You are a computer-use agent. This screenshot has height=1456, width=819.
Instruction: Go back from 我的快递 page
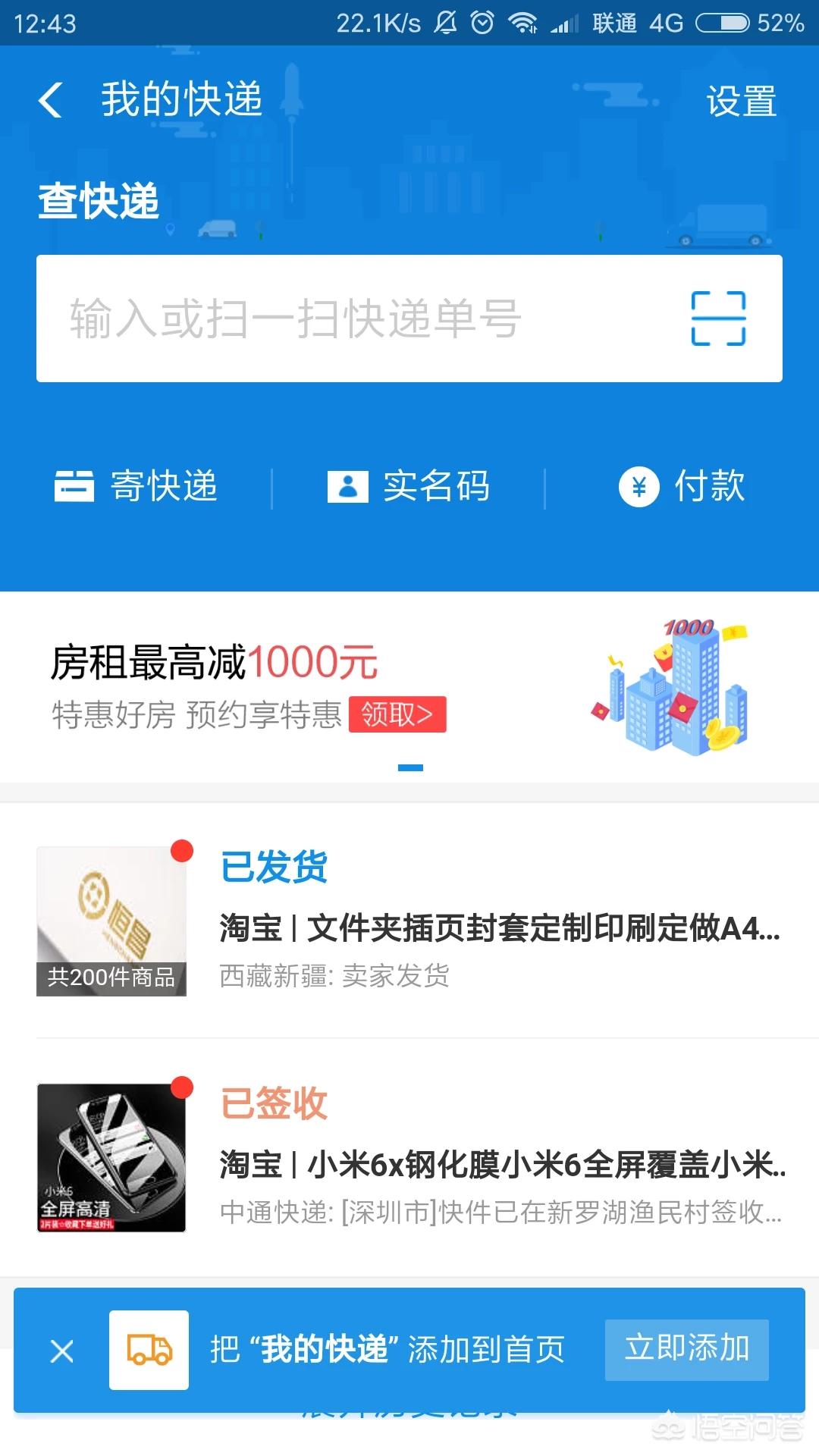point(50,100)
